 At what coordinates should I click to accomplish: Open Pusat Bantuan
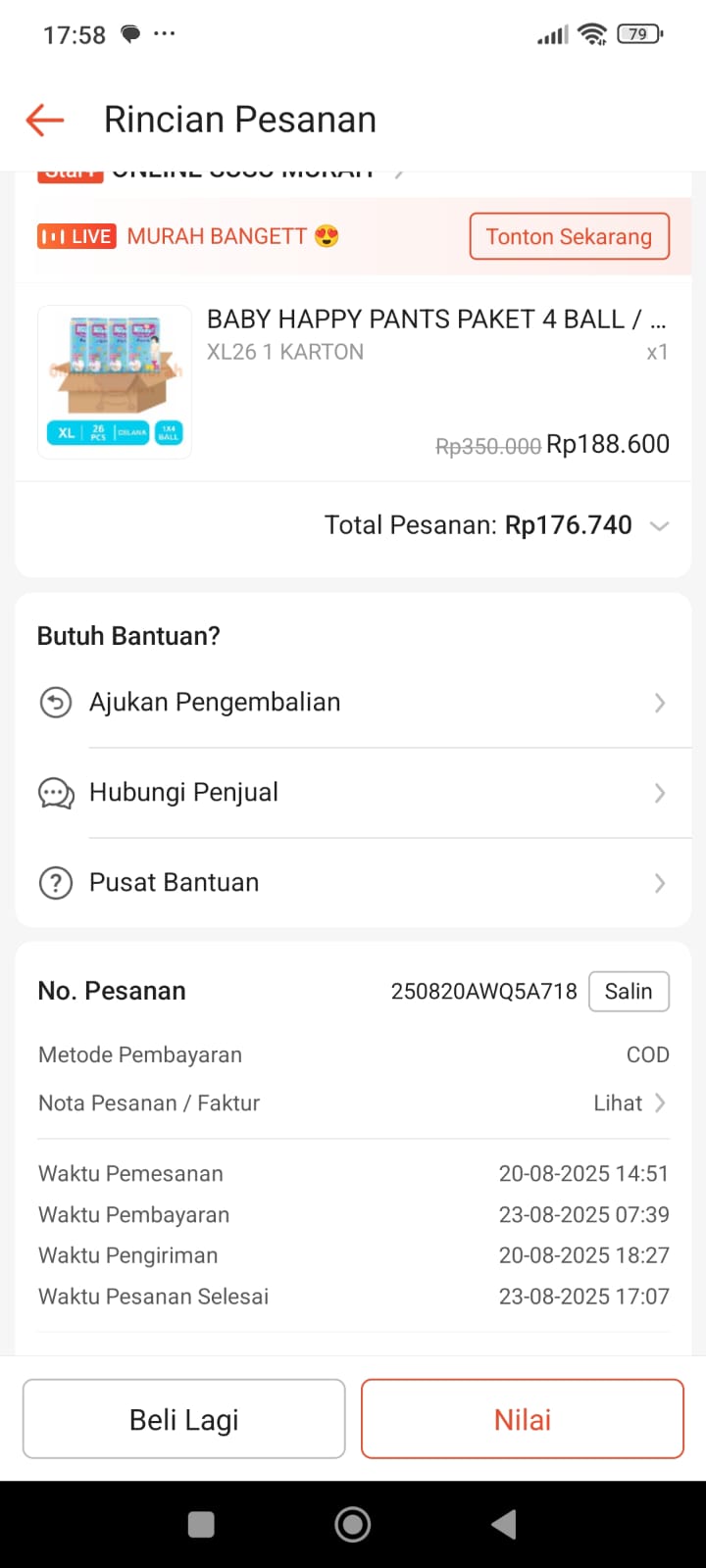coord(353,883)
